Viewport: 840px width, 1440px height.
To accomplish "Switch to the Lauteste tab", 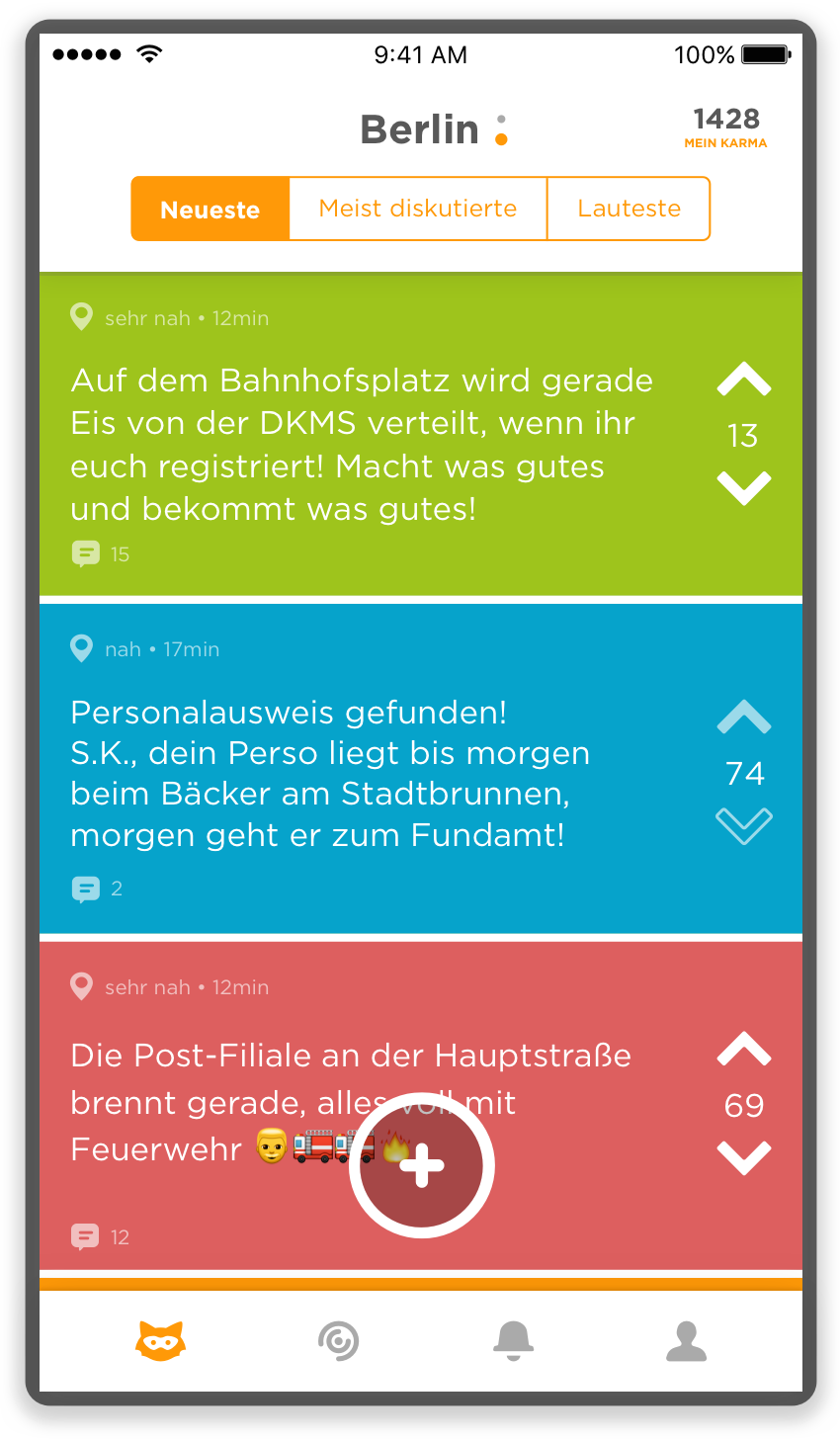I will click(629, 209).
